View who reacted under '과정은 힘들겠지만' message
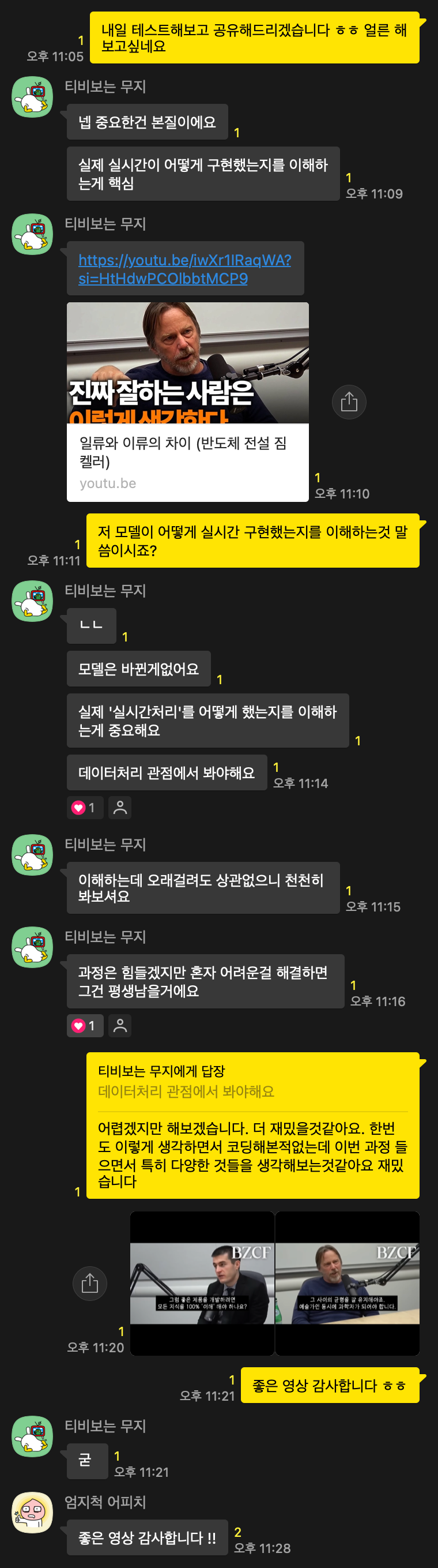Screen dimensions: 438x1568 click(x=120, y=1025)
